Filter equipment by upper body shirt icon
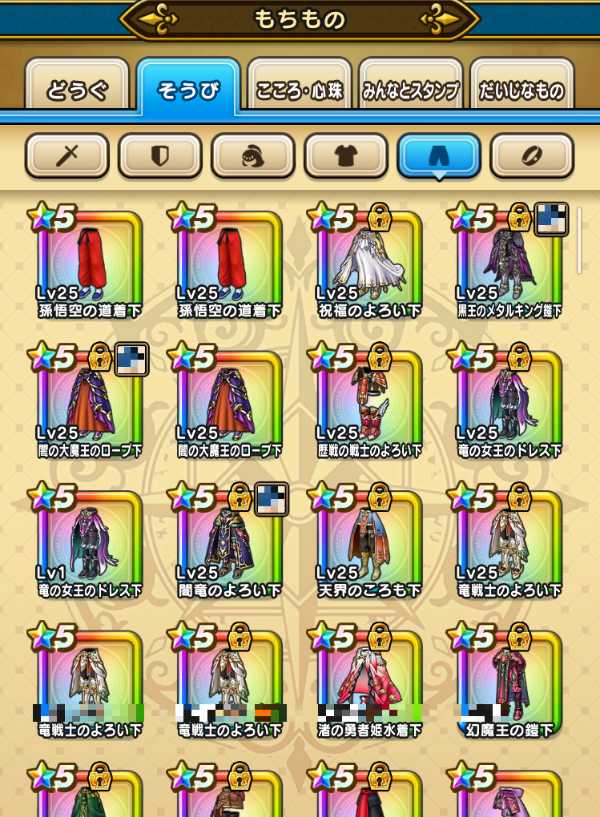Viewport: 600px width, 817px height. (346, 155)
